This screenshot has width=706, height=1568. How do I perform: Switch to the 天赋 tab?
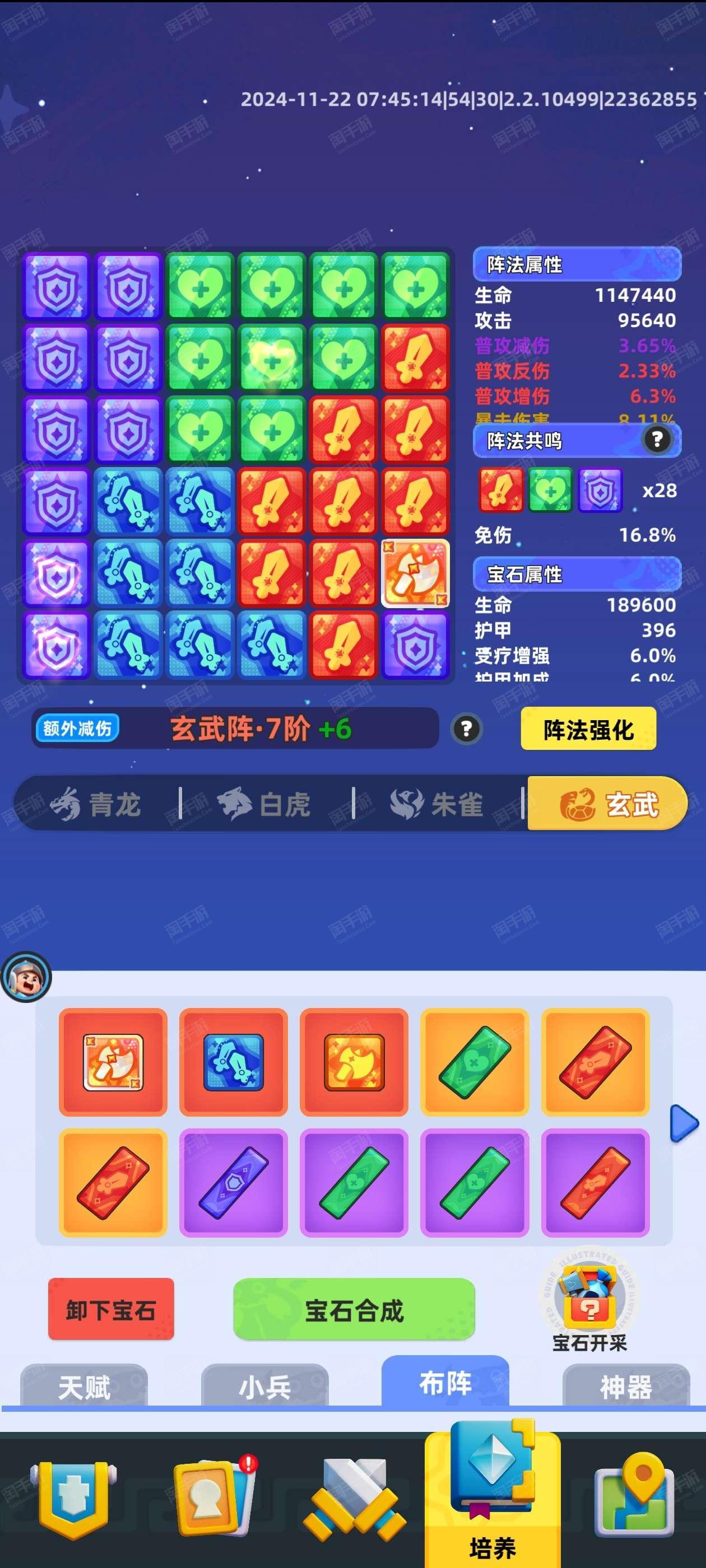84,1386
